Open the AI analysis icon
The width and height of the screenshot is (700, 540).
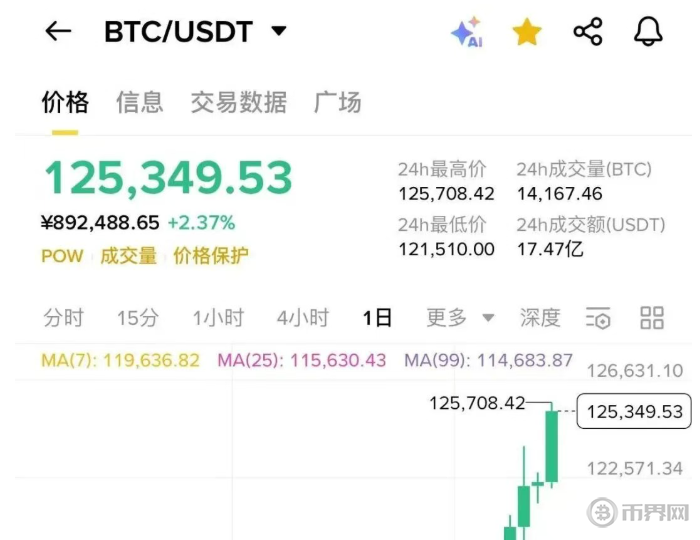[x=466, y=32]
